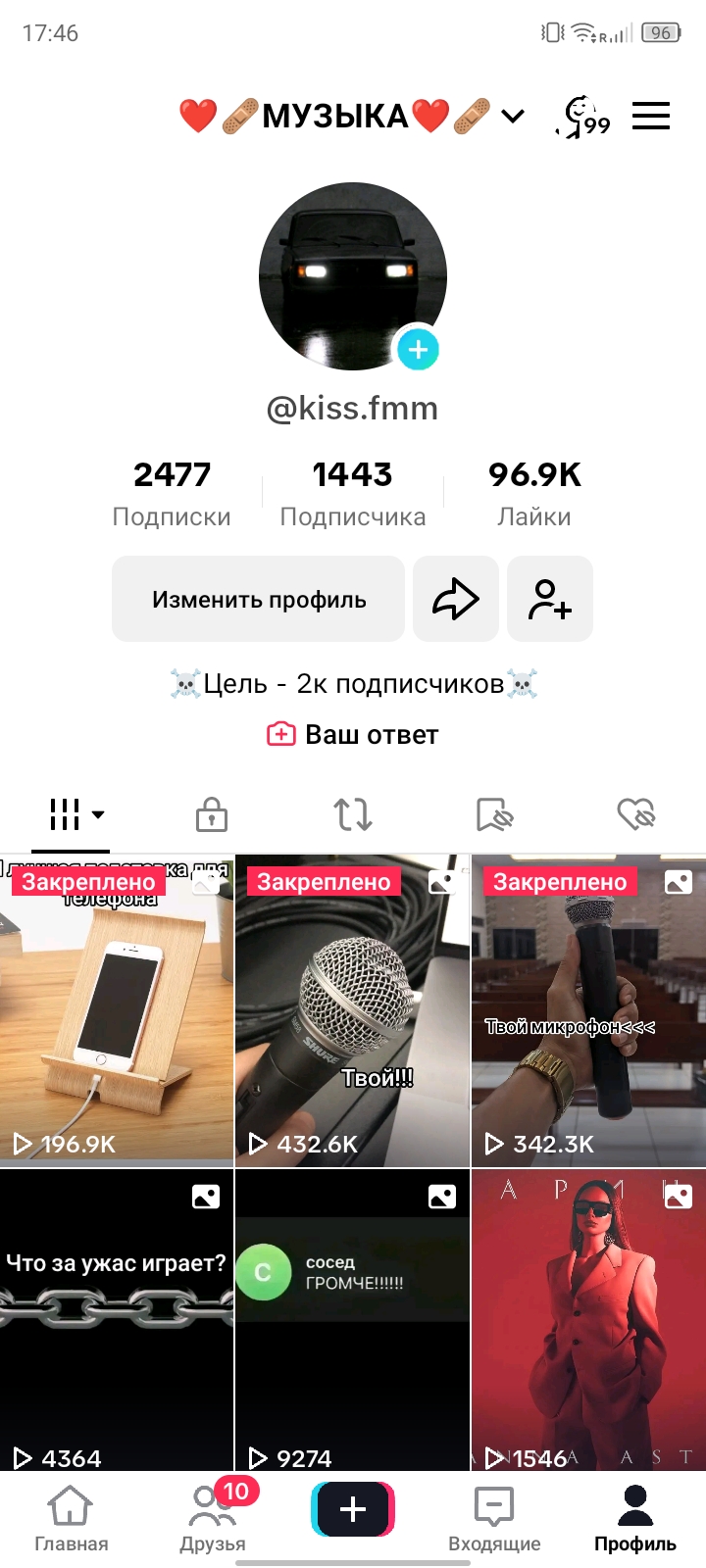The height and width of the screenshot is (1568, 706).
Task: Go to the Главная home tab
Action: point(71,1518)
